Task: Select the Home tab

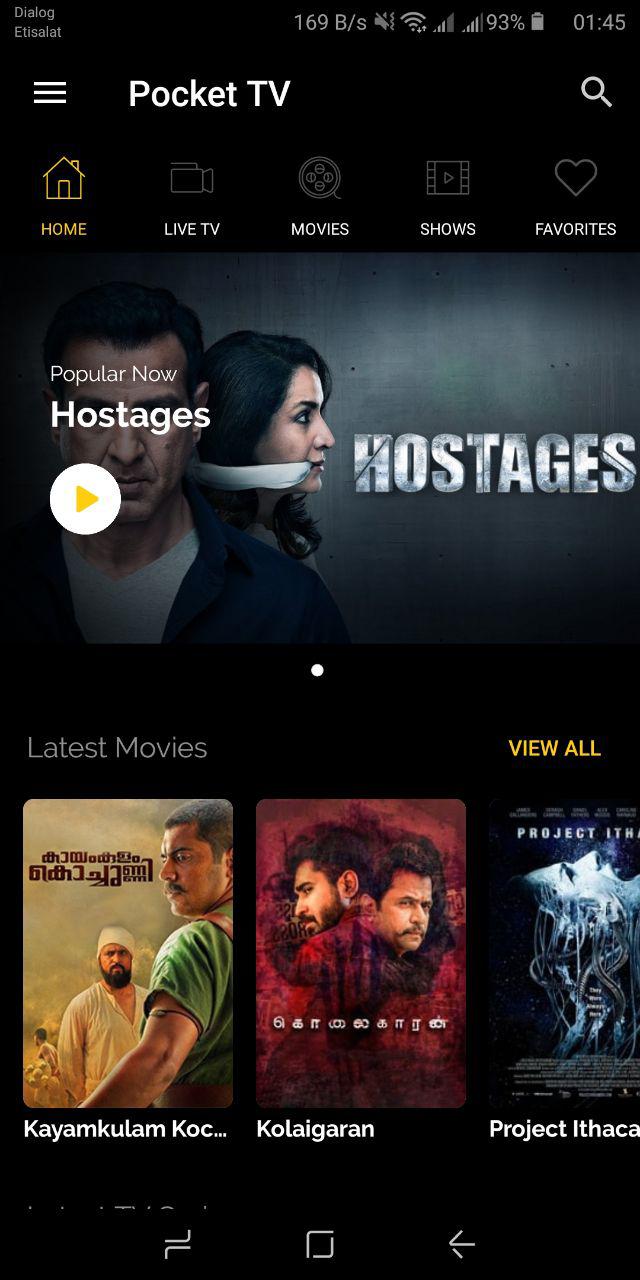Action: click(64, 198)
